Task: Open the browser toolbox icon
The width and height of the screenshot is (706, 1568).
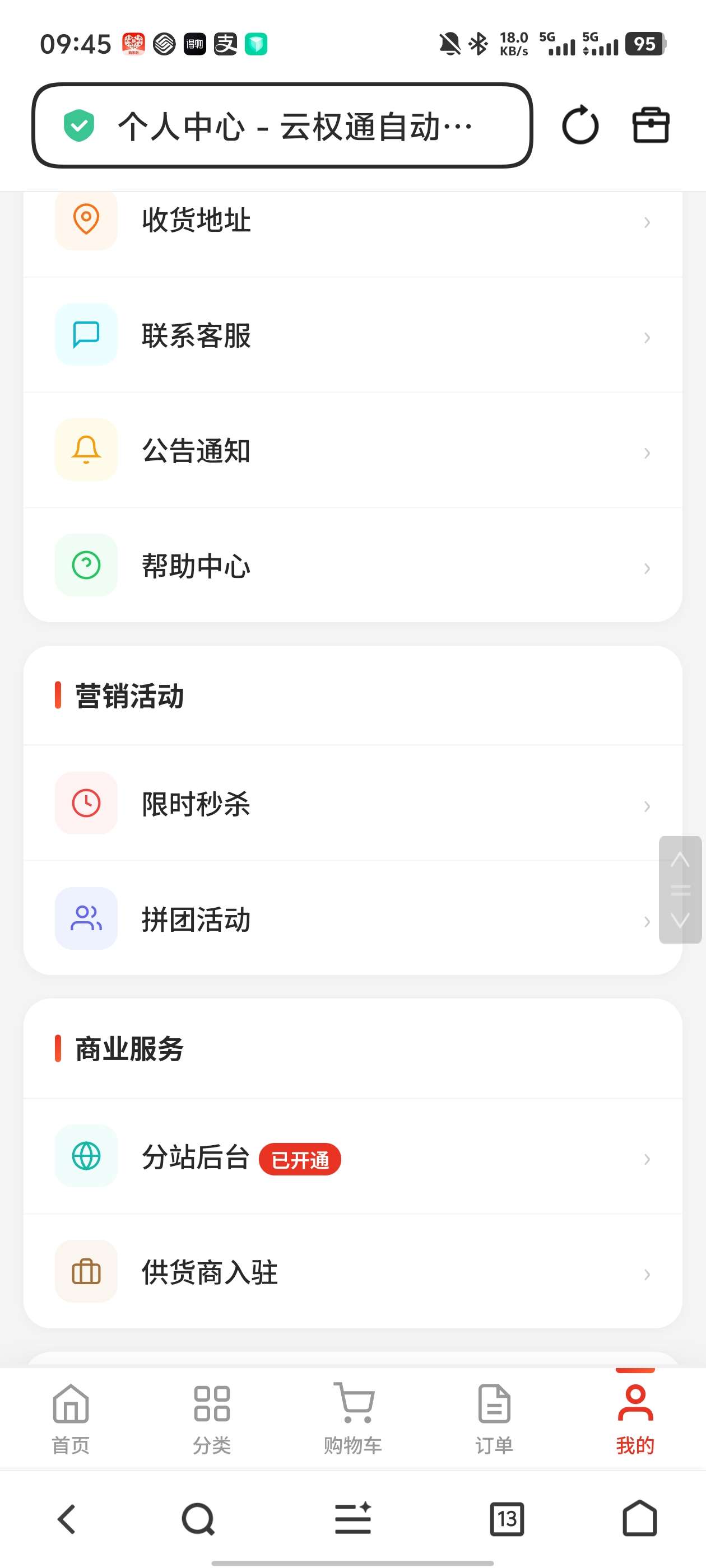Action: click(650, 125)
